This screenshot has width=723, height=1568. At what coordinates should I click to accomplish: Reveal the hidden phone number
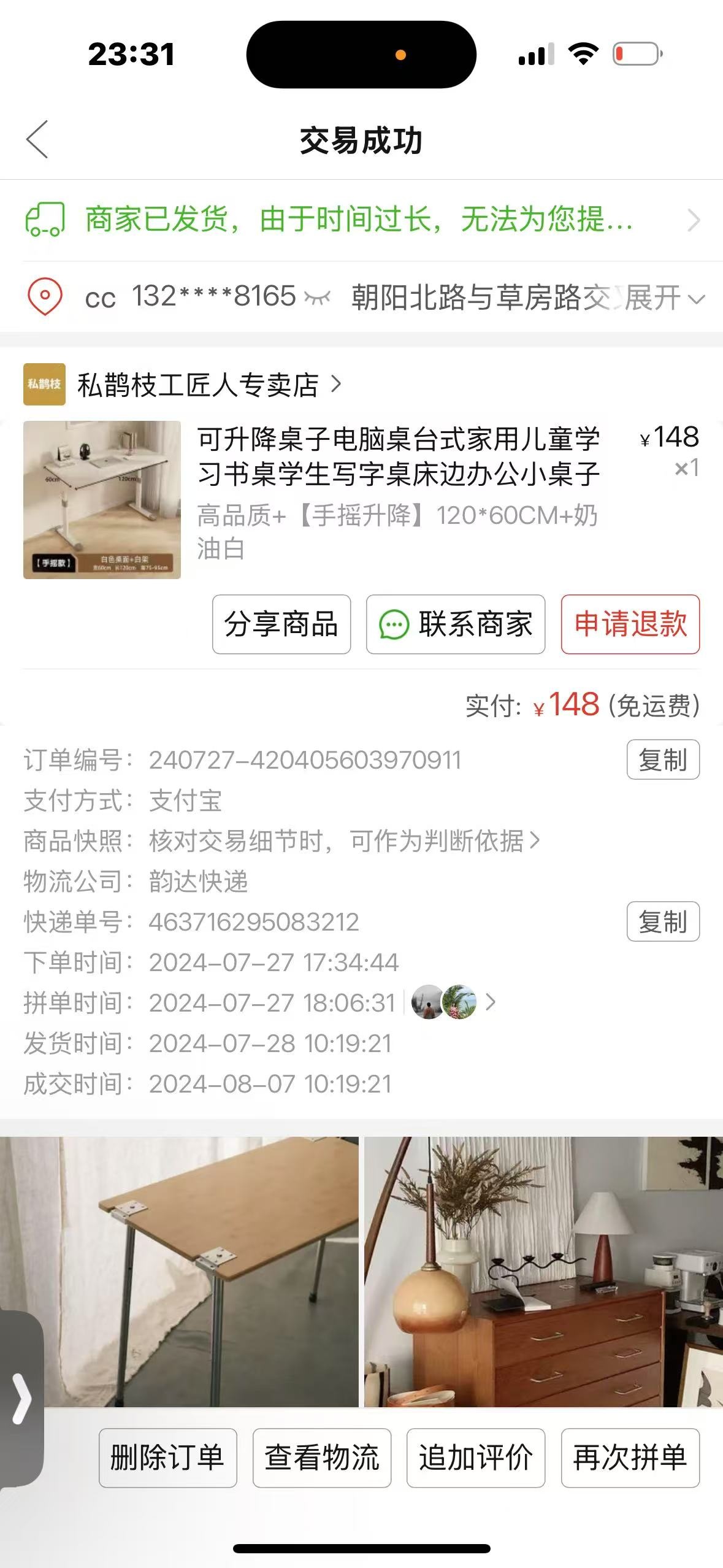click(317, 298)
